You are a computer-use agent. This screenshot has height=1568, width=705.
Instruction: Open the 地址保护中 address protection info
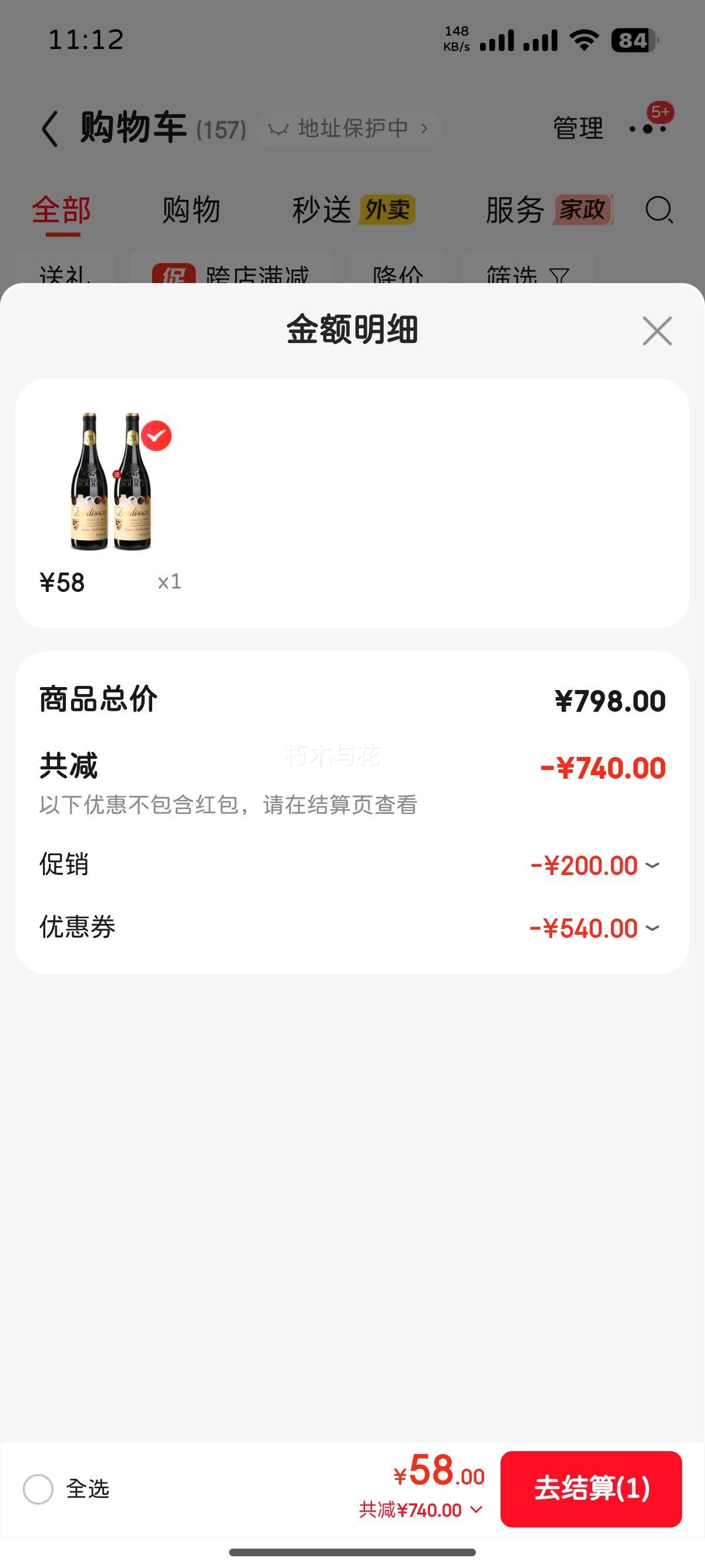point(350,129)
